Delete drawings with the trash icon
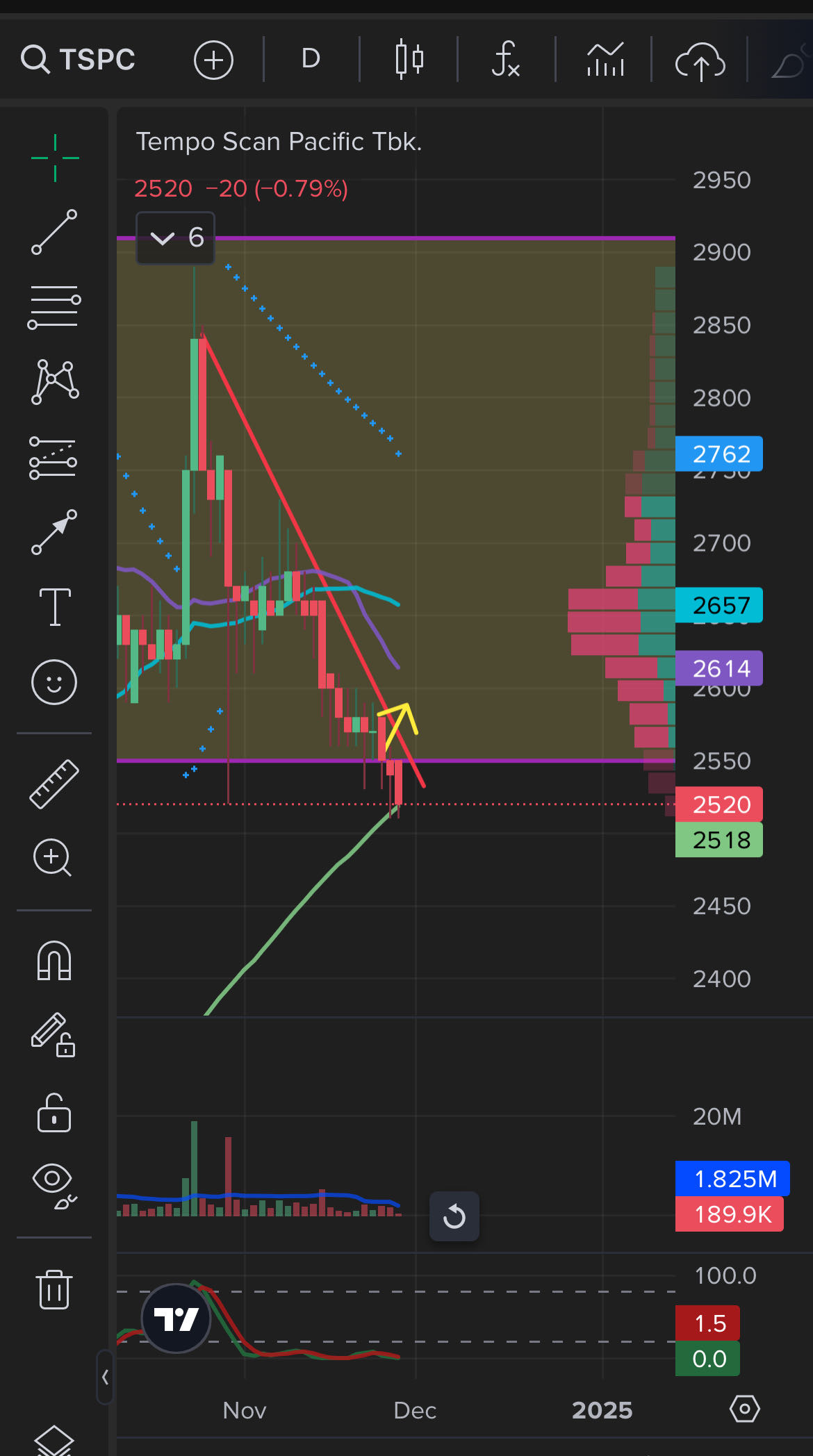The width and height of the screenshot is (813, 1456). (54, 1290)
